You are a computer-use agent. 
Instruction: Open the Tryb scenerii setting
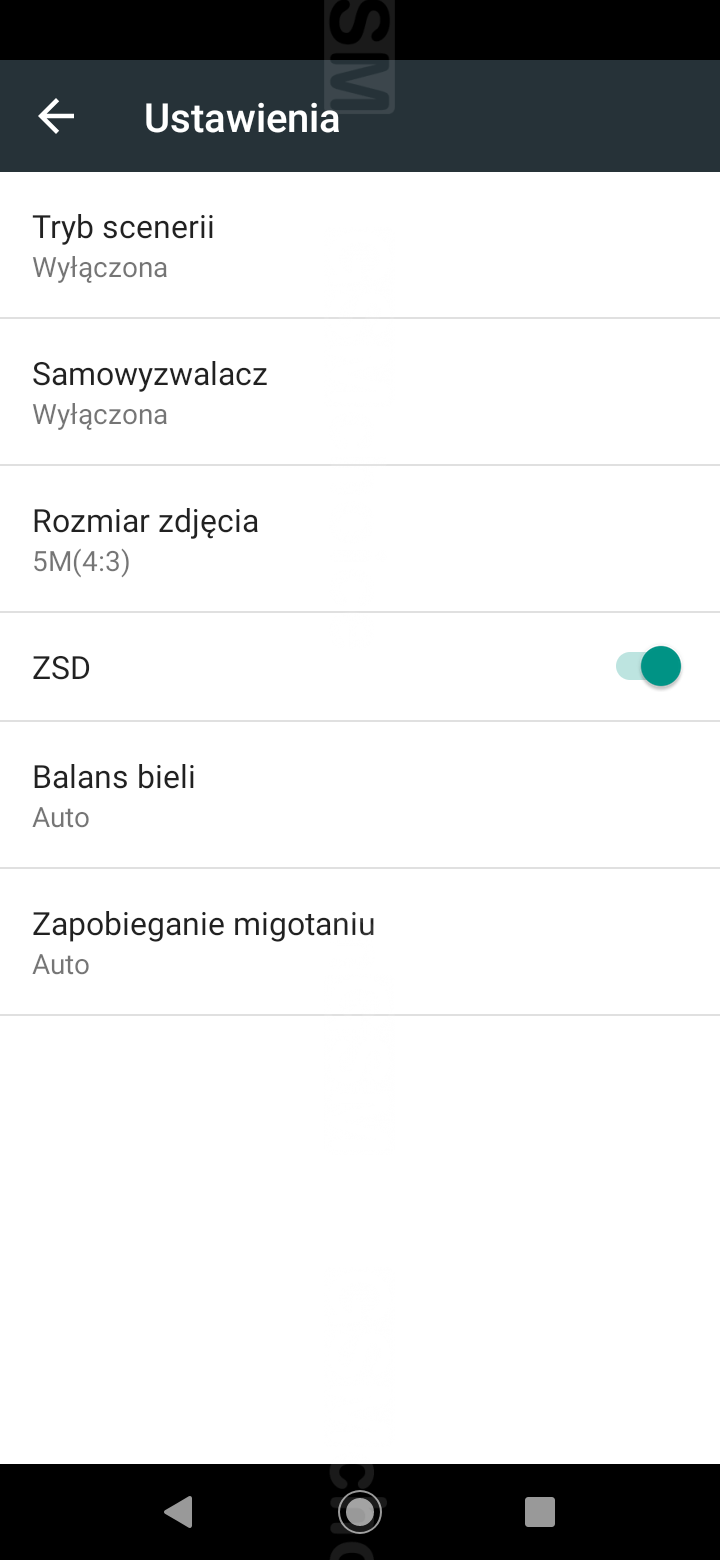pos(360,245)
